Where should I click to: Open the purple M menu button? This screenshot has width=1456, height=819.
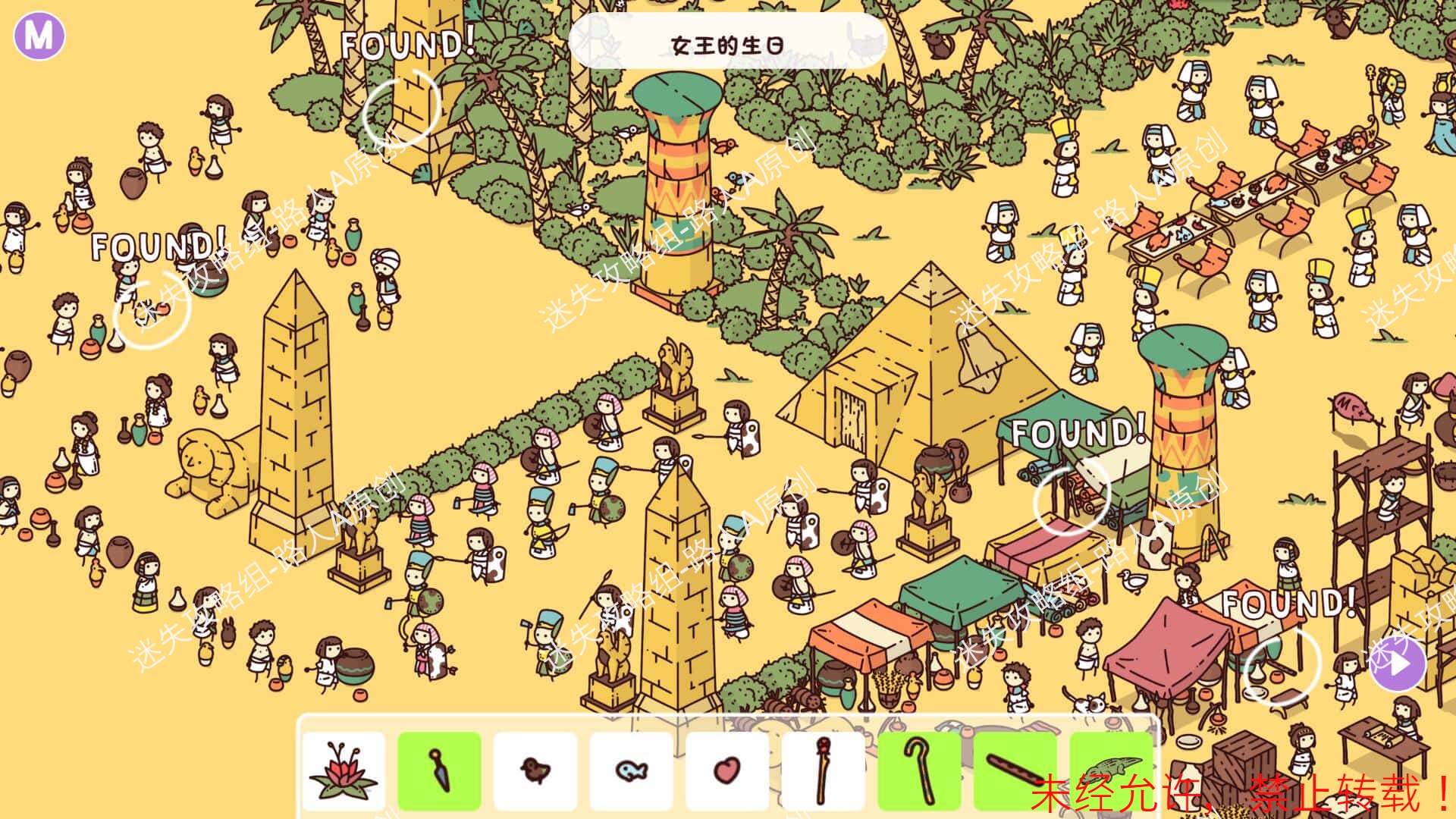(39, 36)
